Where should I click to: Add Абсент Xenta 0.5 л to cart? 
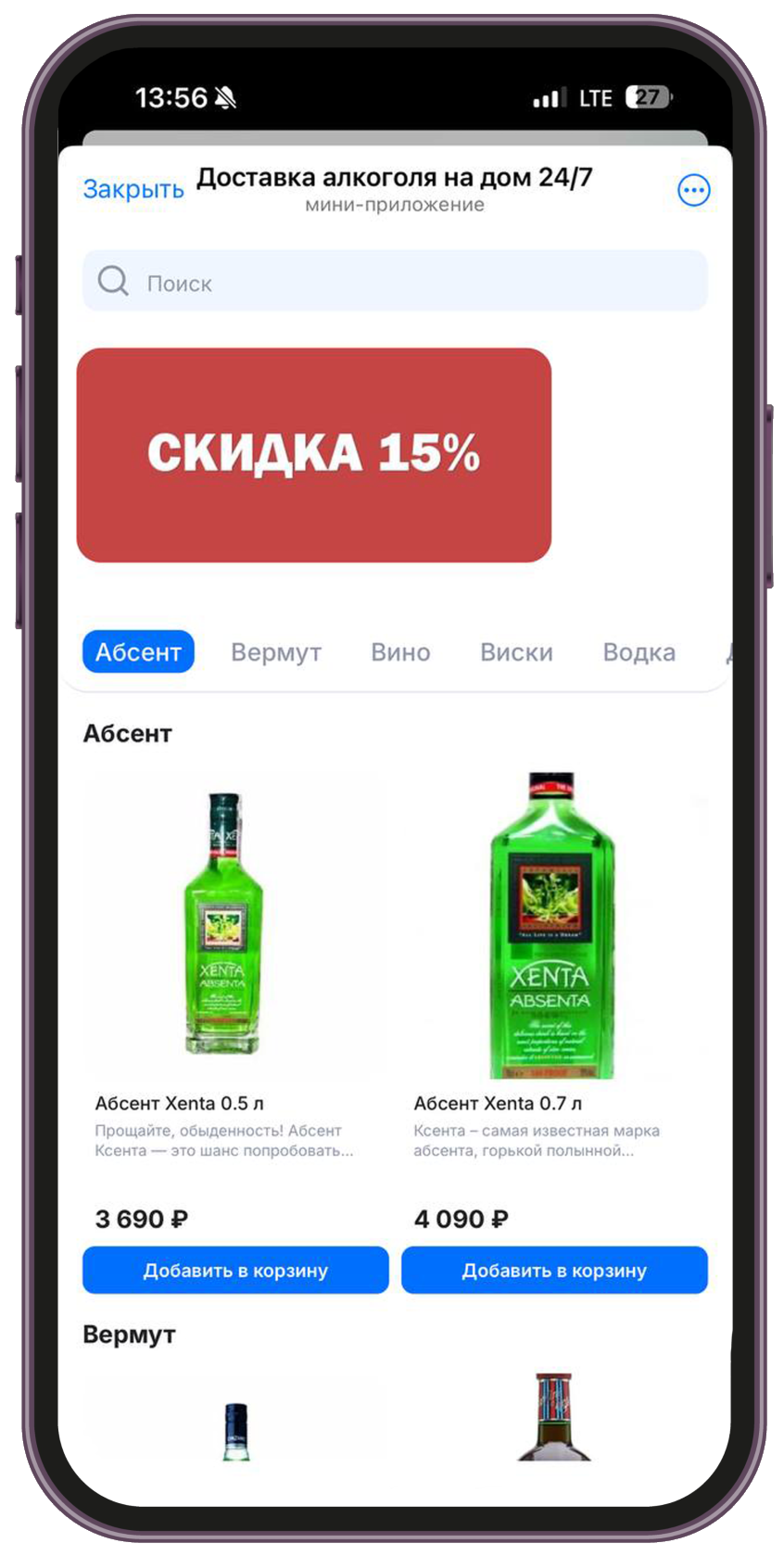pyautogui.click(x=235, y=1271)
